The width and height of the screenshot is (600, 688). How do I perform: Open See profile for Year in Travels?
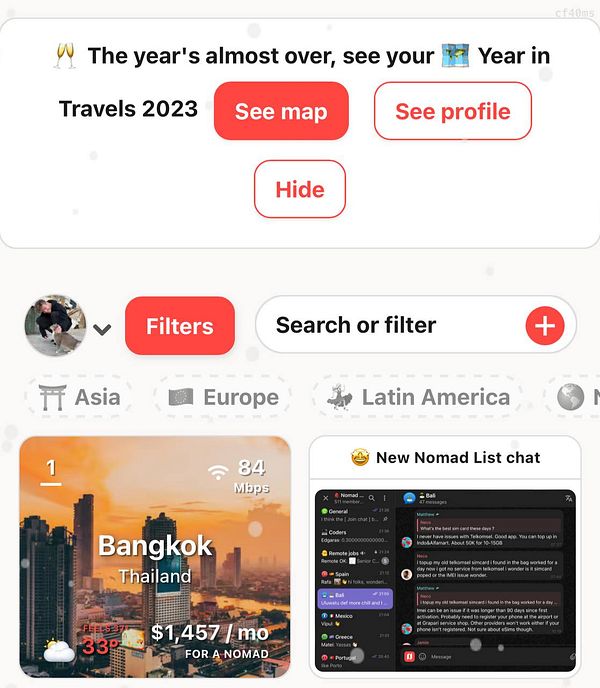click(x=452, y=111)
